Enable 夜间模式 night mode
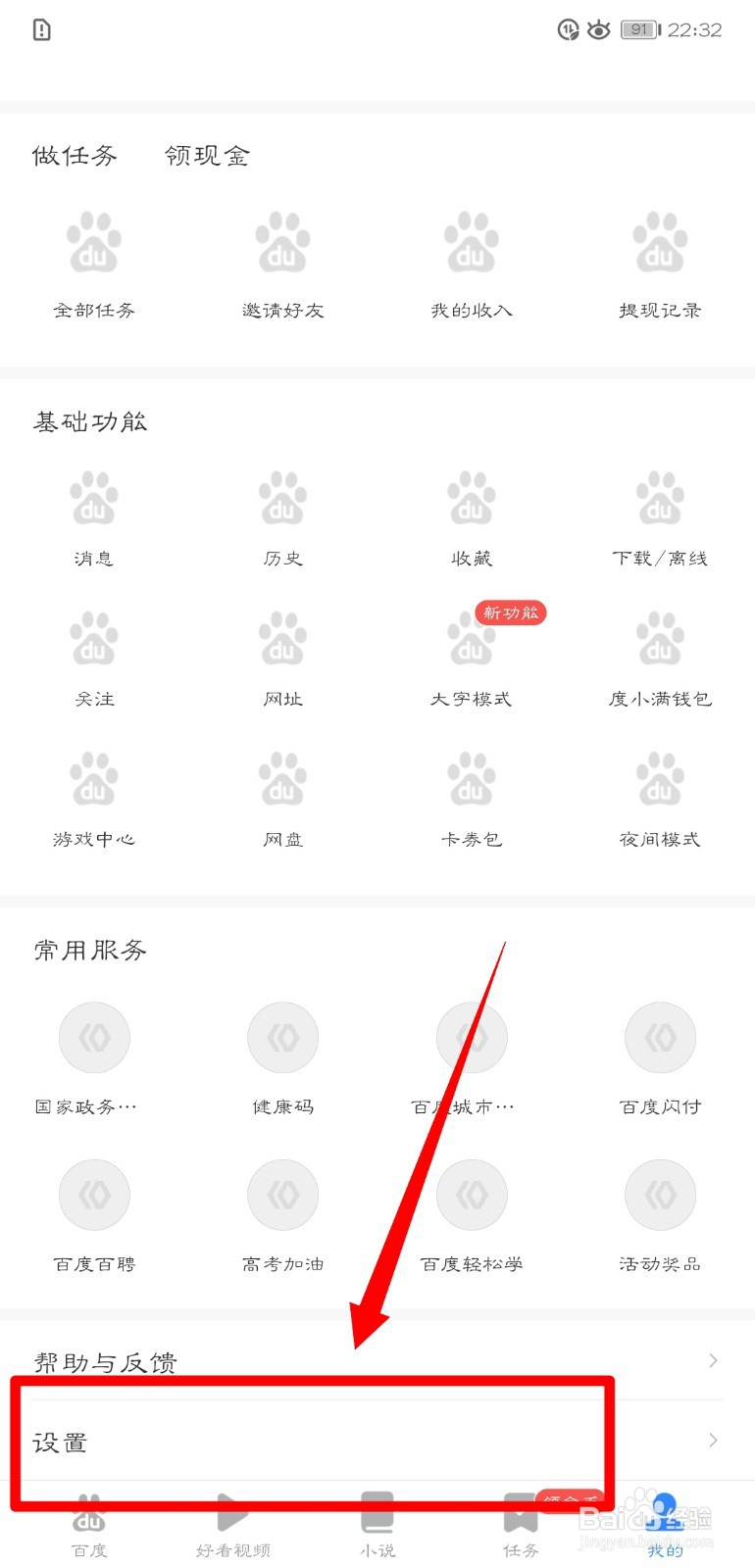 click(659, 794)
